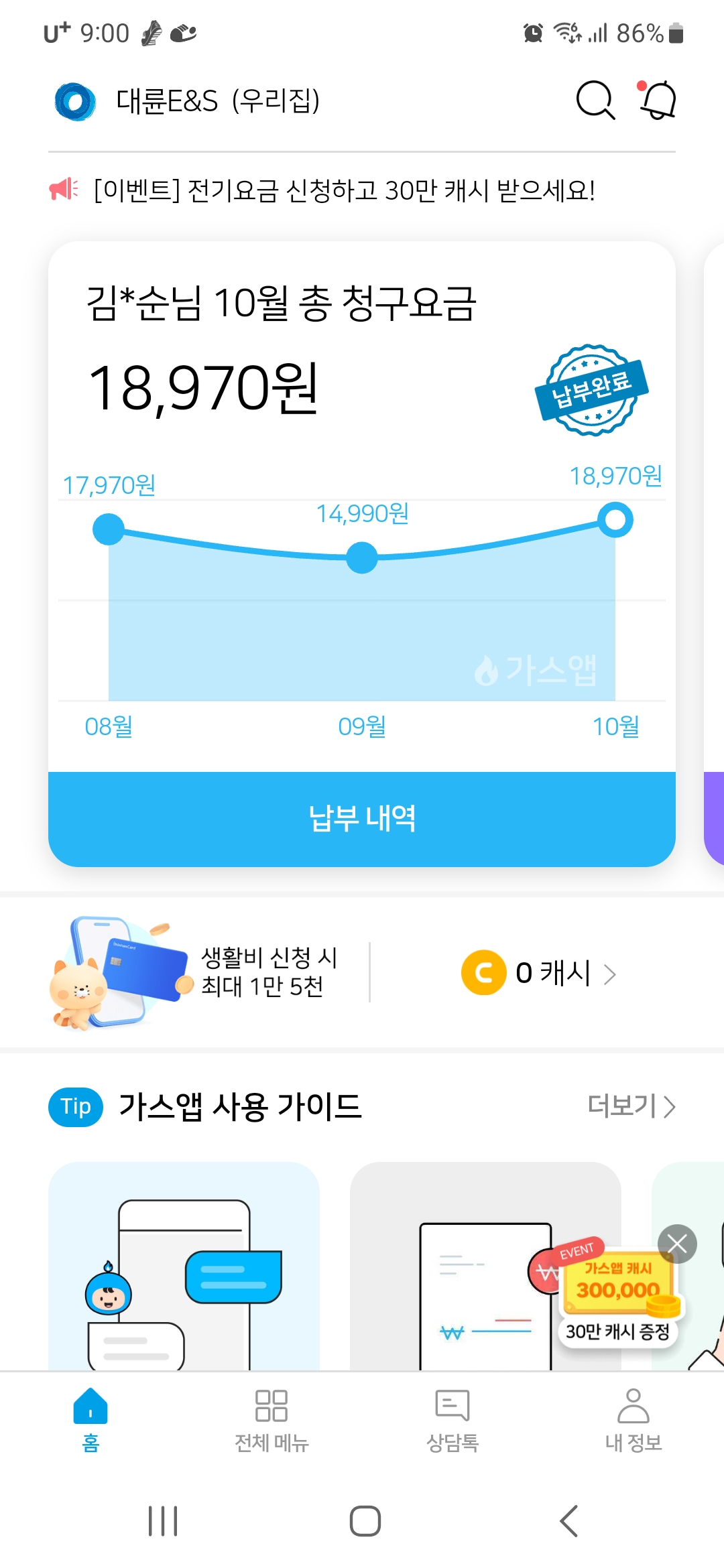The height and width of the screenshot is (1568, 724).
Task: Open the guide card with chat bubbles
Action: (184, 1266)
